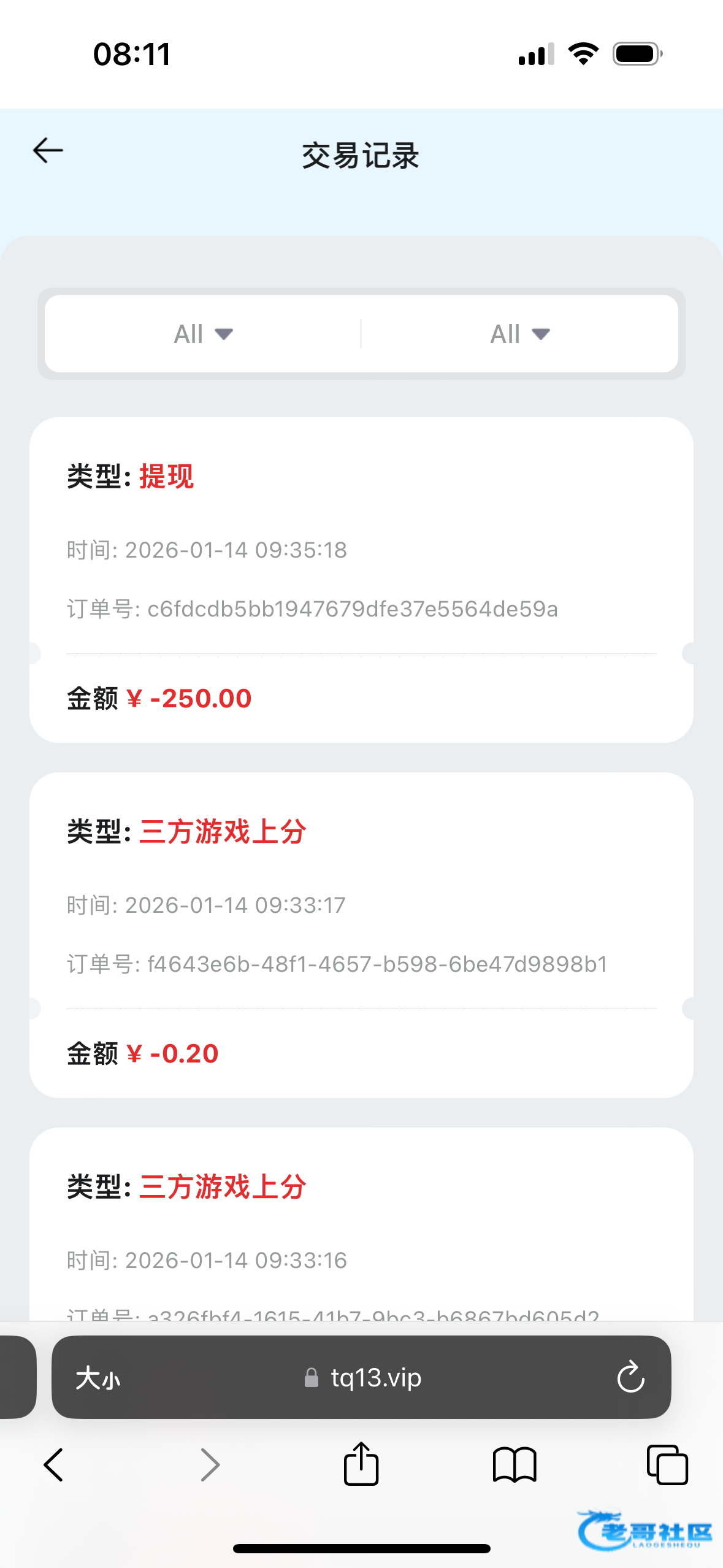723x1568 pixels.
Task: Tap the tq13.vip address bar
Action: pos(363,1378)
